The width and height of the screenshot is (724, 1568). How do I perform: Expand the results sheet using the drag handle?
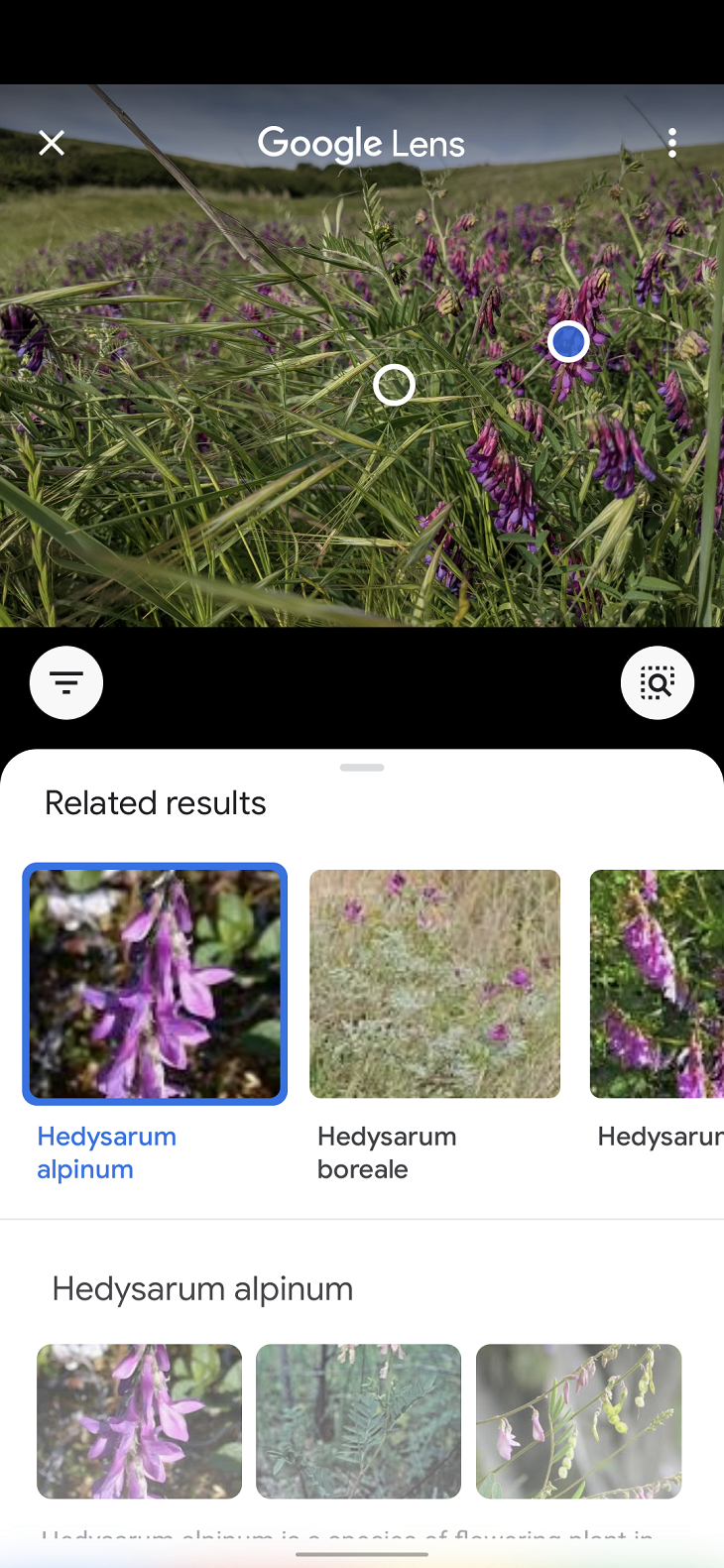tap(362, 767)
